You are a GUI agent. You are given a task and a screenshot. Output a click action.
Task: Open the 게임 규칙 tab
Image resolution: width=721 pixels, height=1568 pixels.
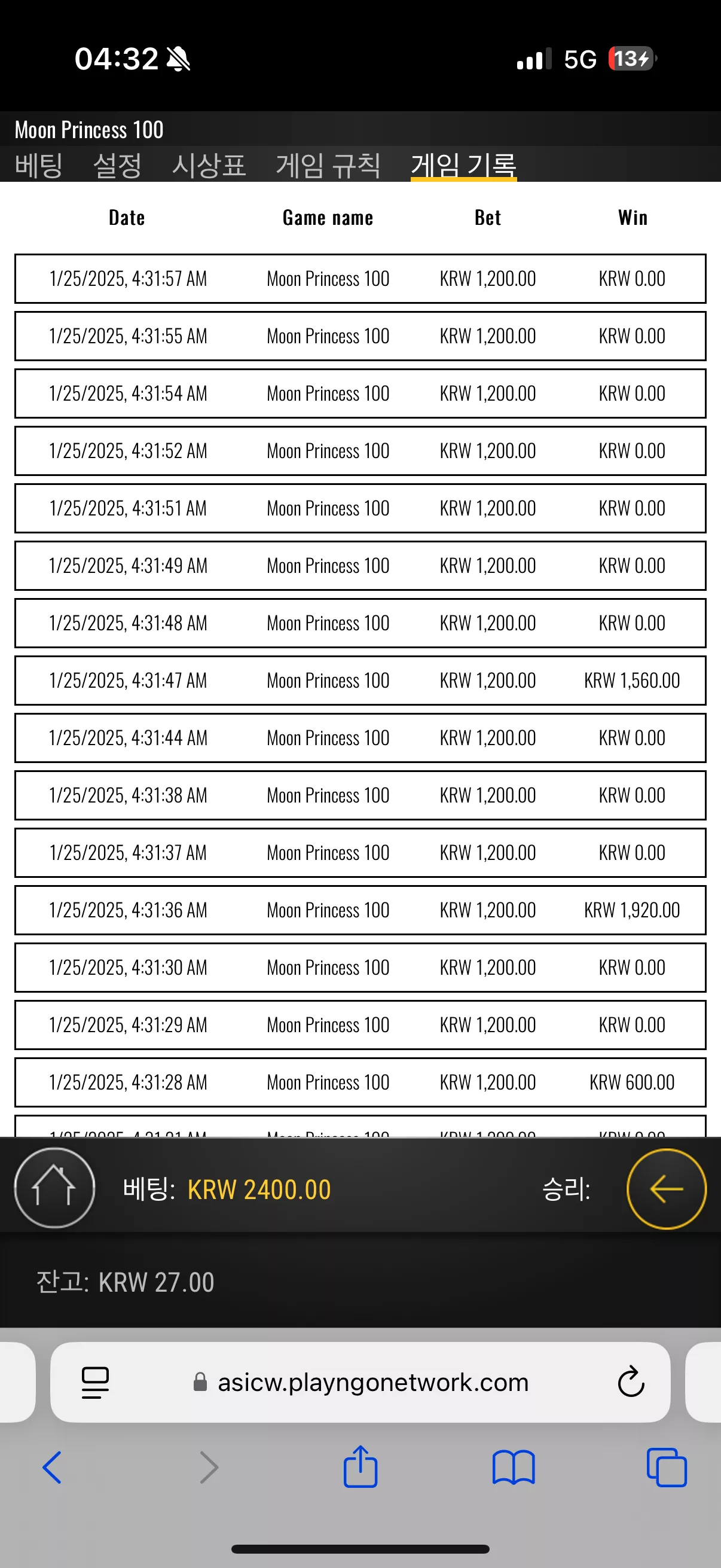[328, 165]
